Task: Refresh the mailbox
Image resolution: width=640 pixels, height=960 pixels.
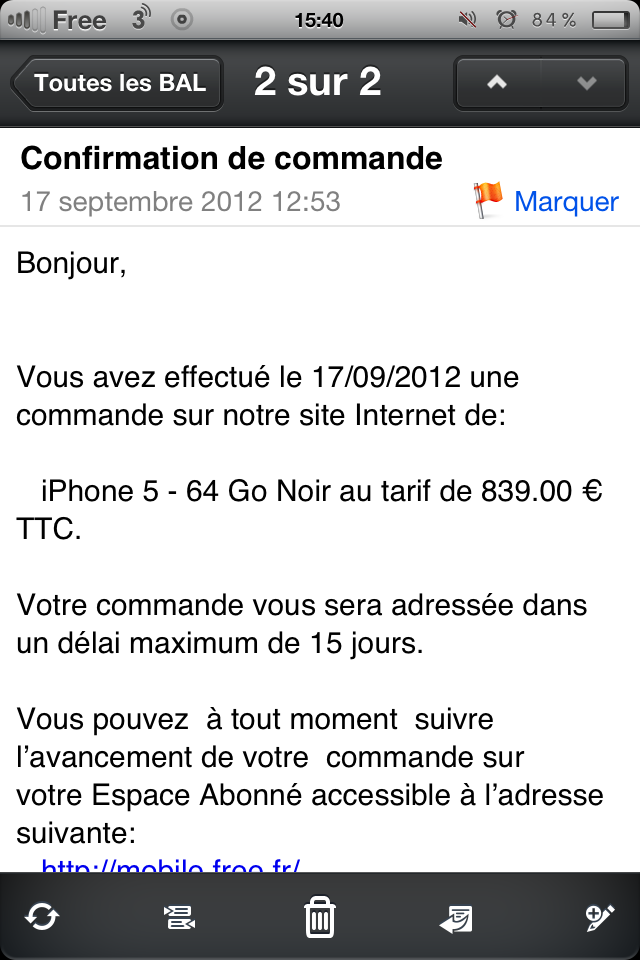Action: [x=42, y=916]
